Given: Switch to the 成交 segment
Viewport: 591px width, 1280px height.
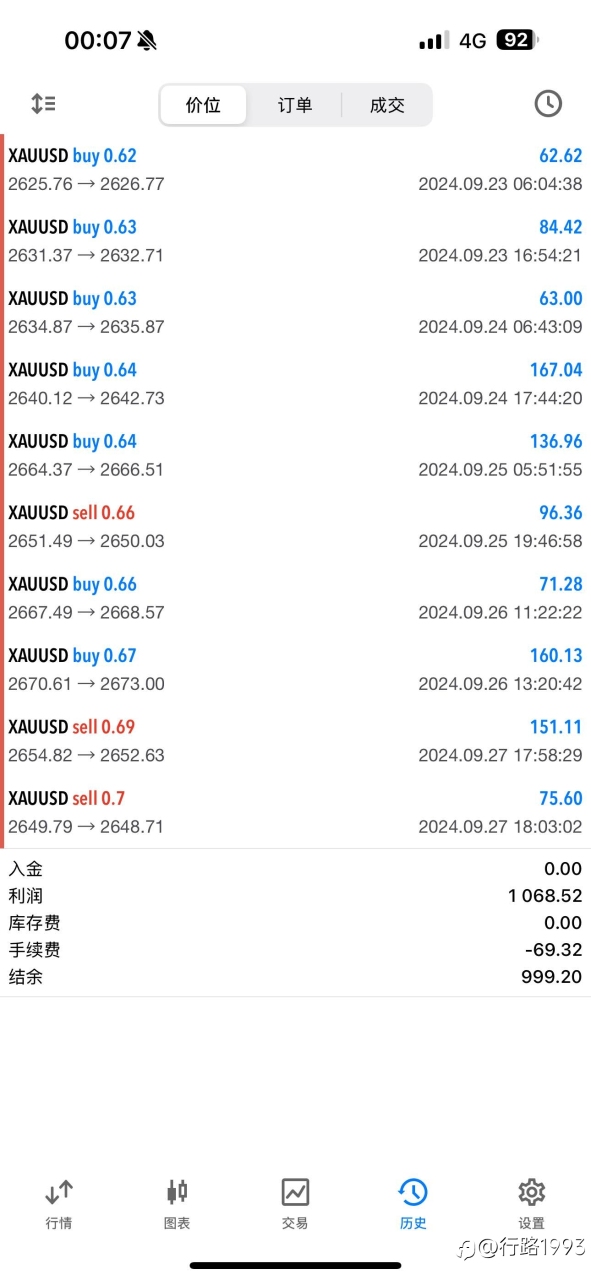Looking at the screenshot, I should coord(386,105).
